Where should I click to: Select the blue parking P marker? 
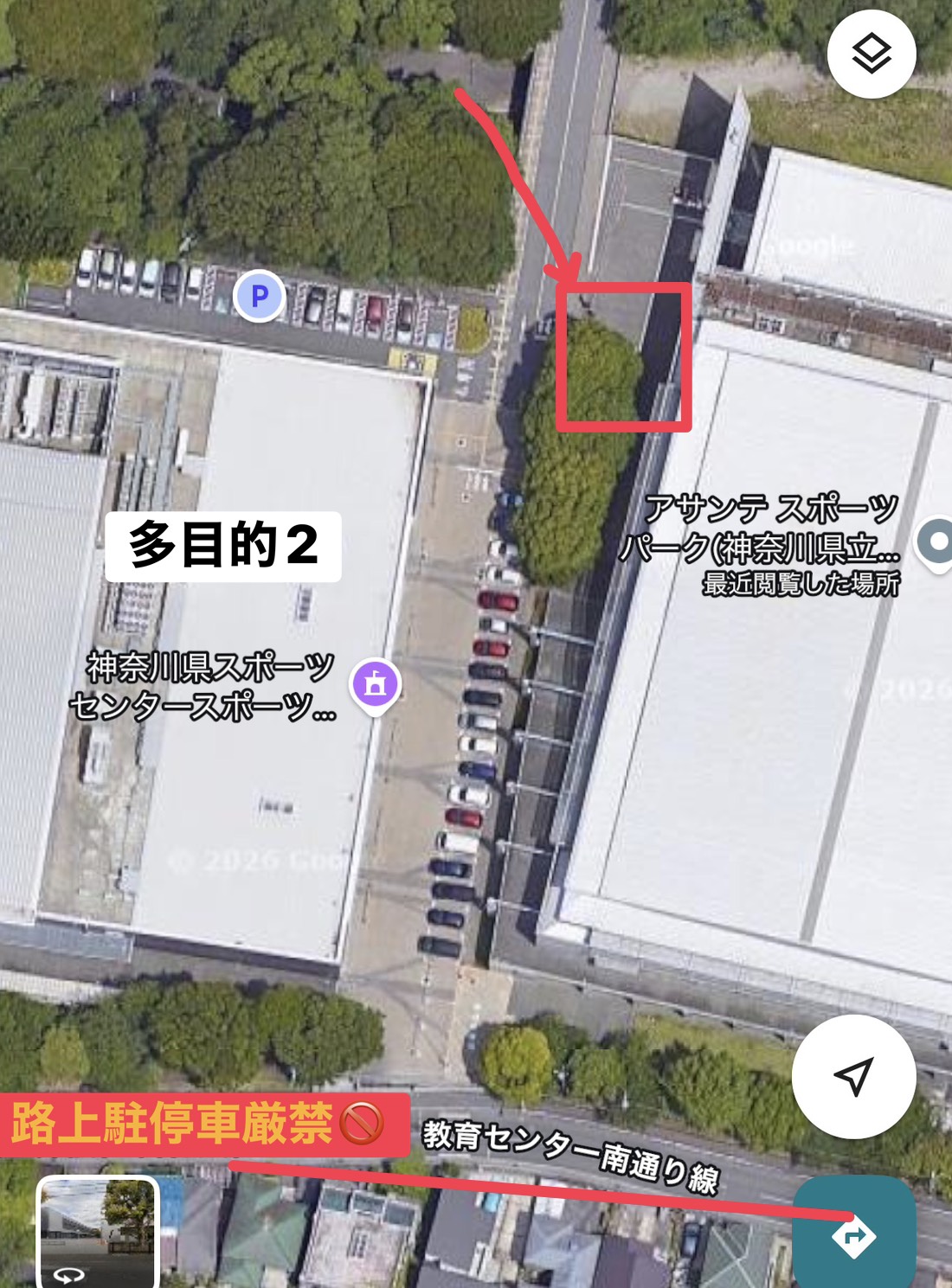point(260,297)
